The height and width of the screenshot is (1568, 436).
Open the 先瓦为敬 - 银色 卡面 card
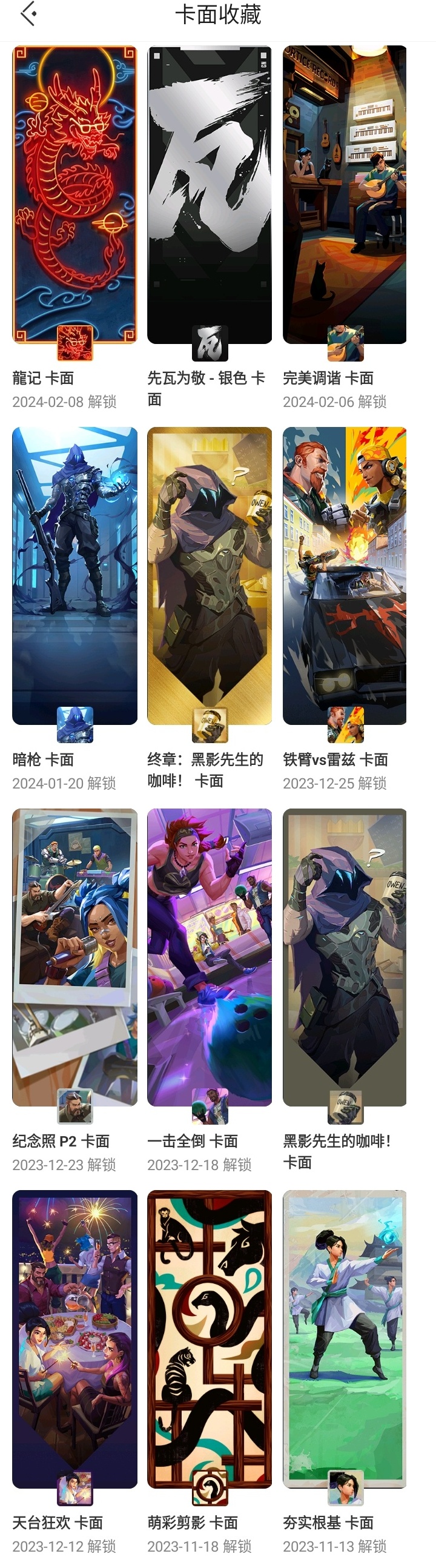coord(210,195)
